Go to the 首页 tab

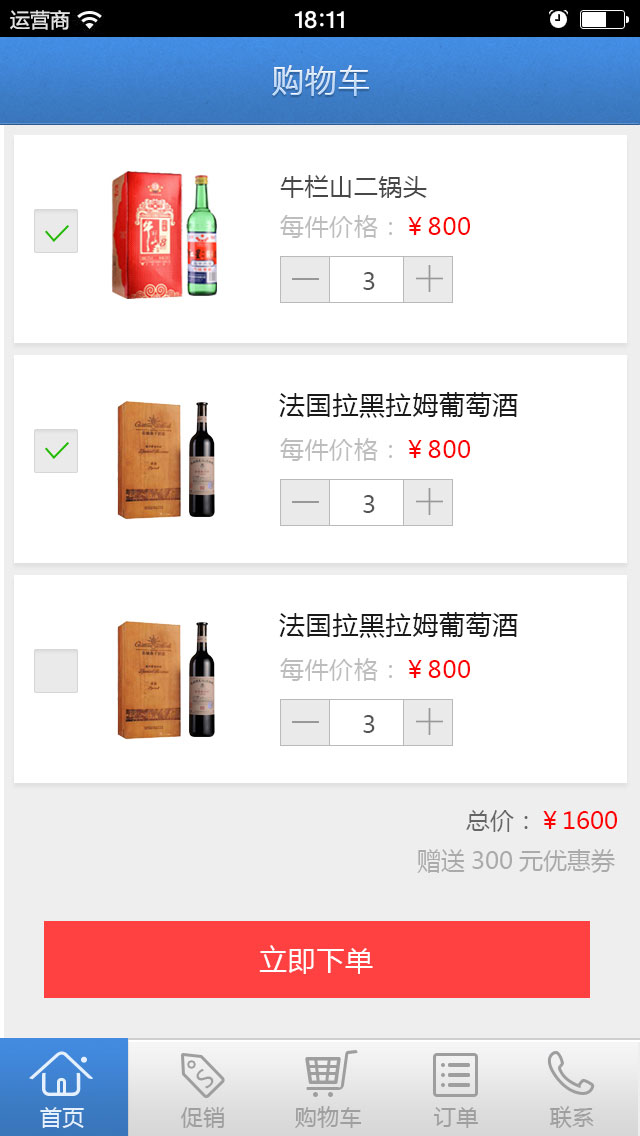tap(64, 1087)
